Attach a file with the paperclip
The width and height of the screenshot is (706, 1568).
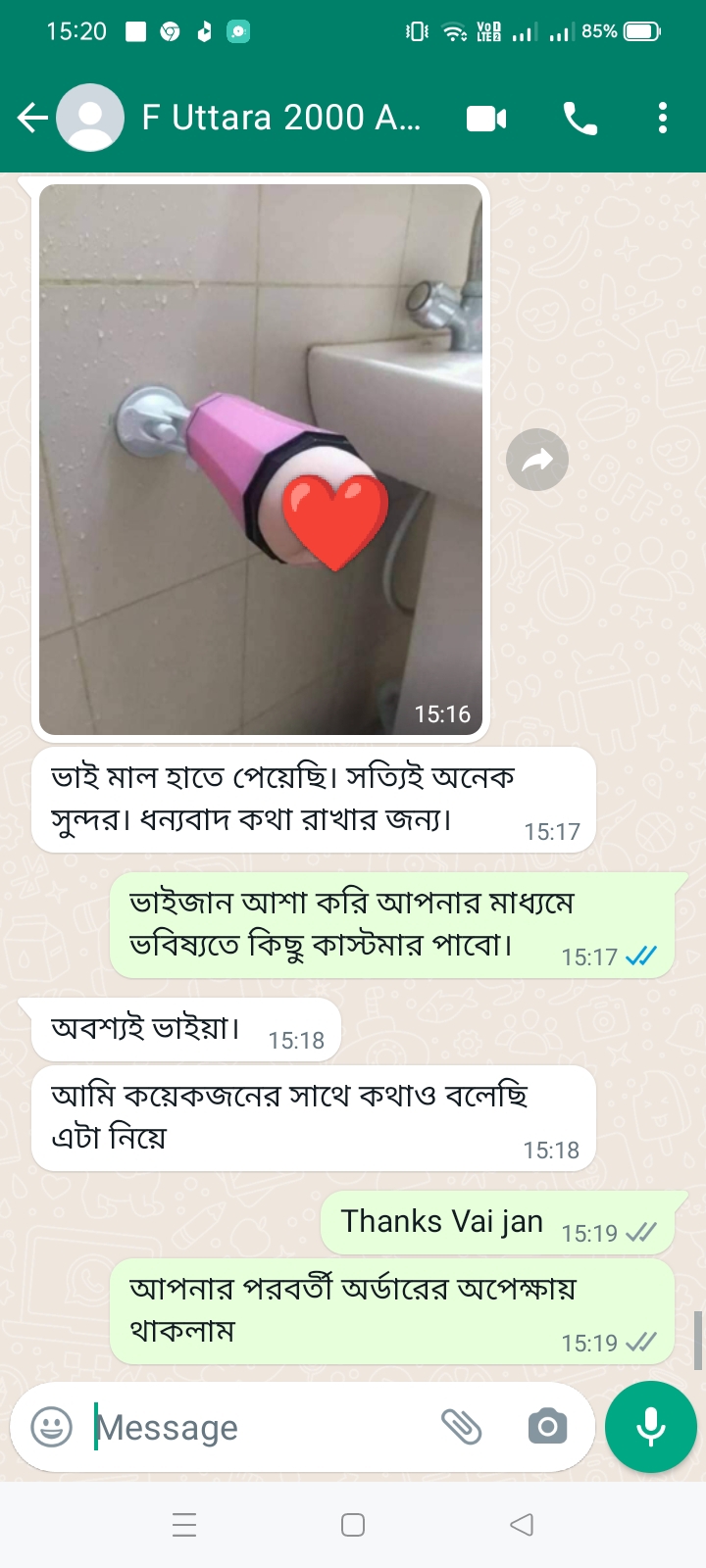(461, 1427)
